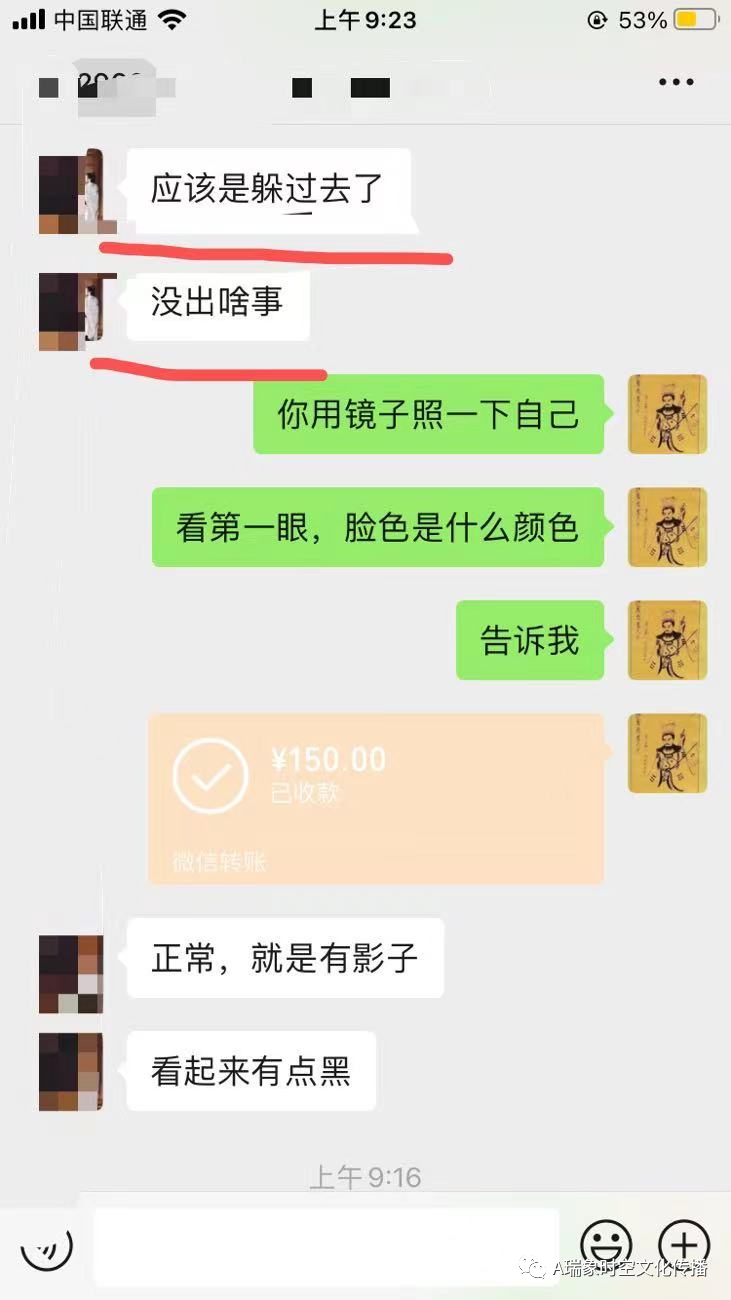The width and height of the screenshot is (731, 1300).
Task: Tap the green checkmark on the transfer card
Action: [x=211, y=774]
